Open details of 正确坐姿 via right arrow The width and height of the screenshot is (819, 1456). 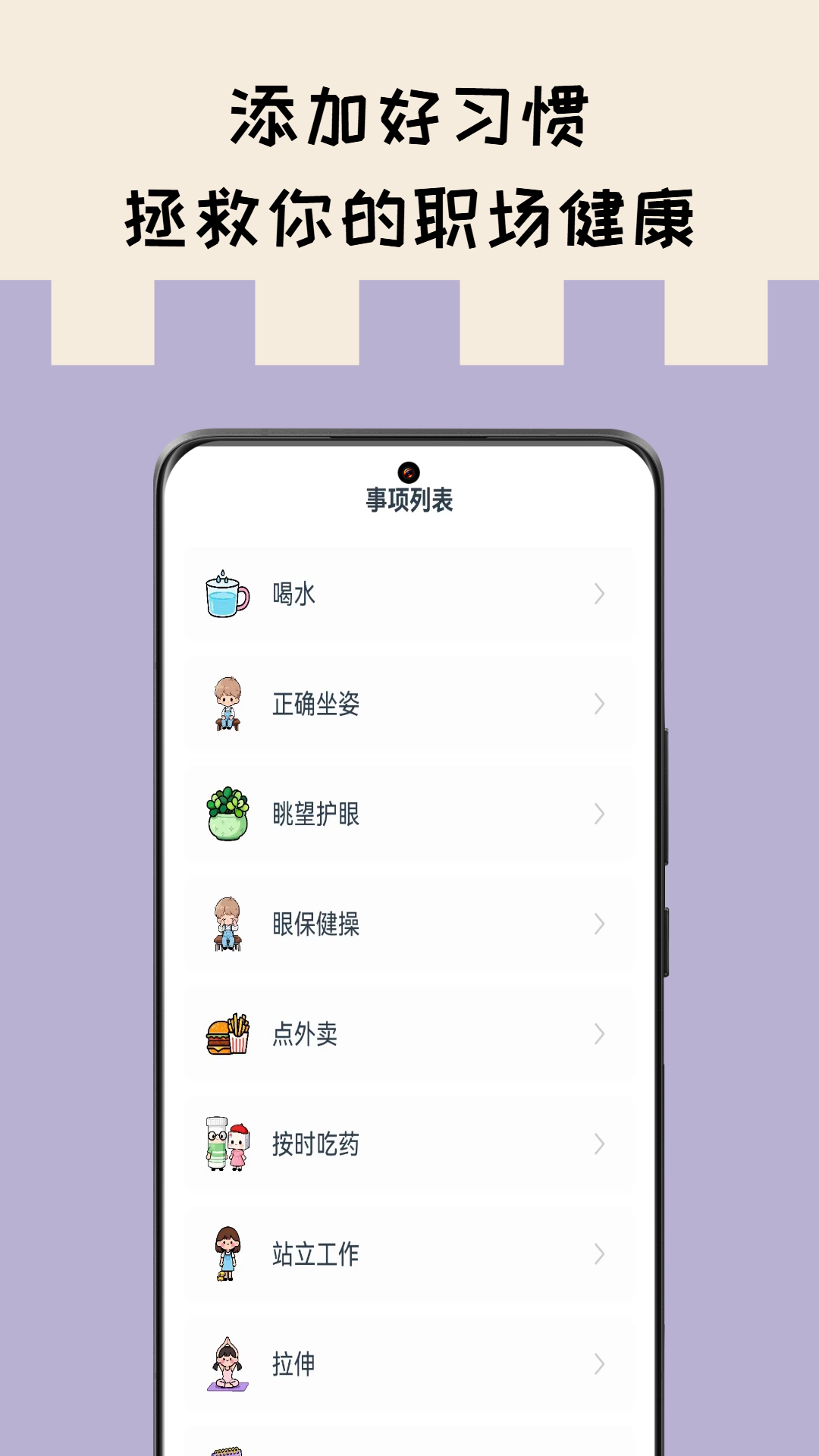[x=599, y=705]
